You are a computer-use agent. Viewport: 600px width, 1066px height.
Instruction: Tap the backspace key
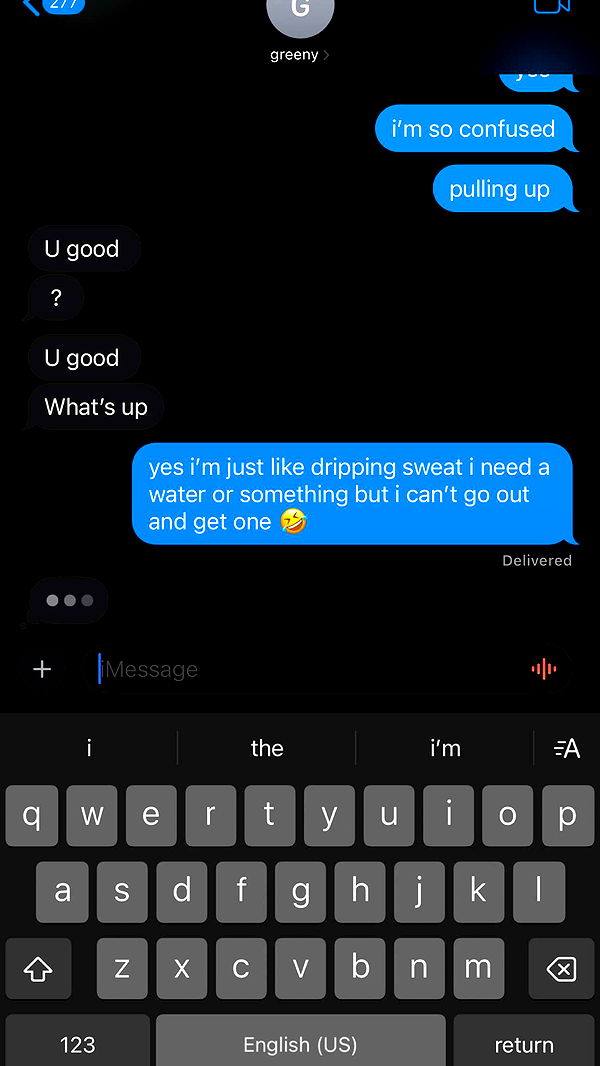(561, 968)
